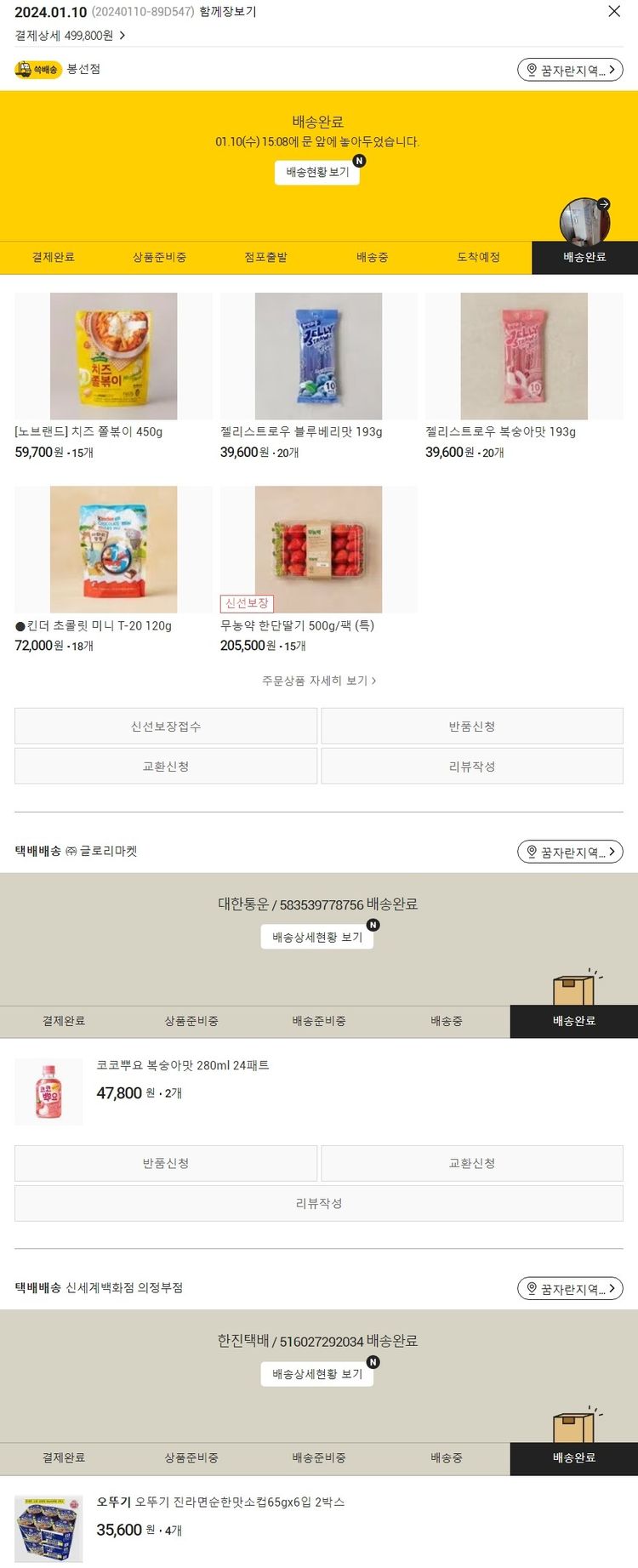Tap 리뷰작성 for the 글로리마켓 order
The image size is (638, 1568).
point(318,1204)
